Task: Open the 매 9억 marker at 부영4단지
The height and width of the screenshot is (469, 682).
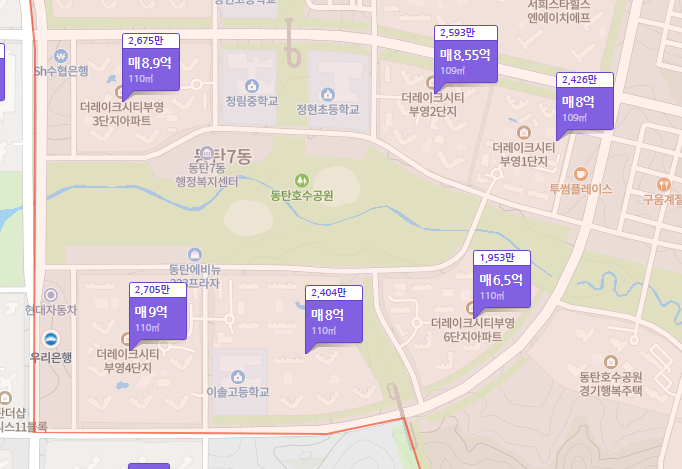Action: click(x=157, y=311)
